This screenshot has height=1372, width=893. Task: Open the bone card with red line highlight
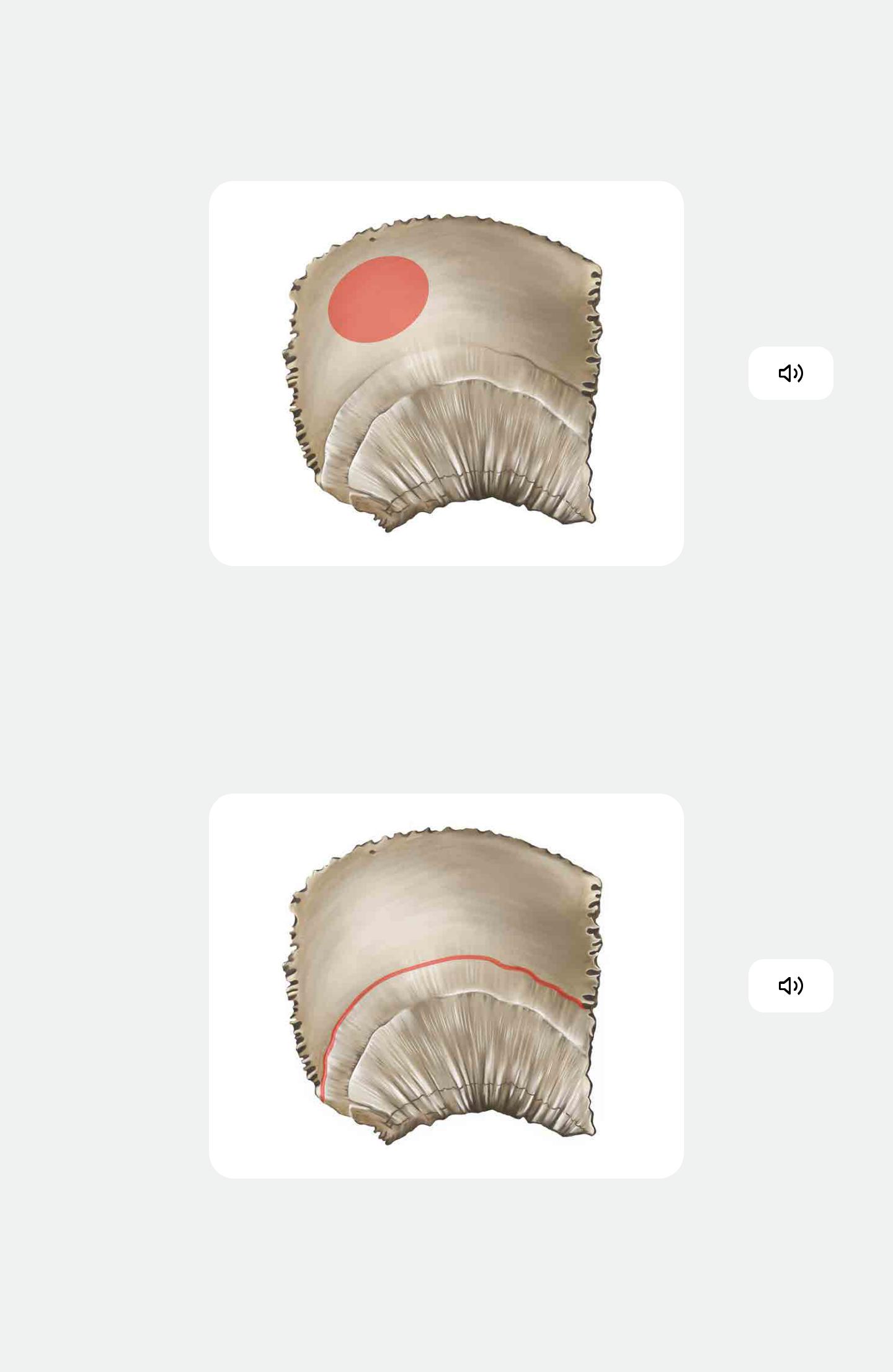[446, 986]
